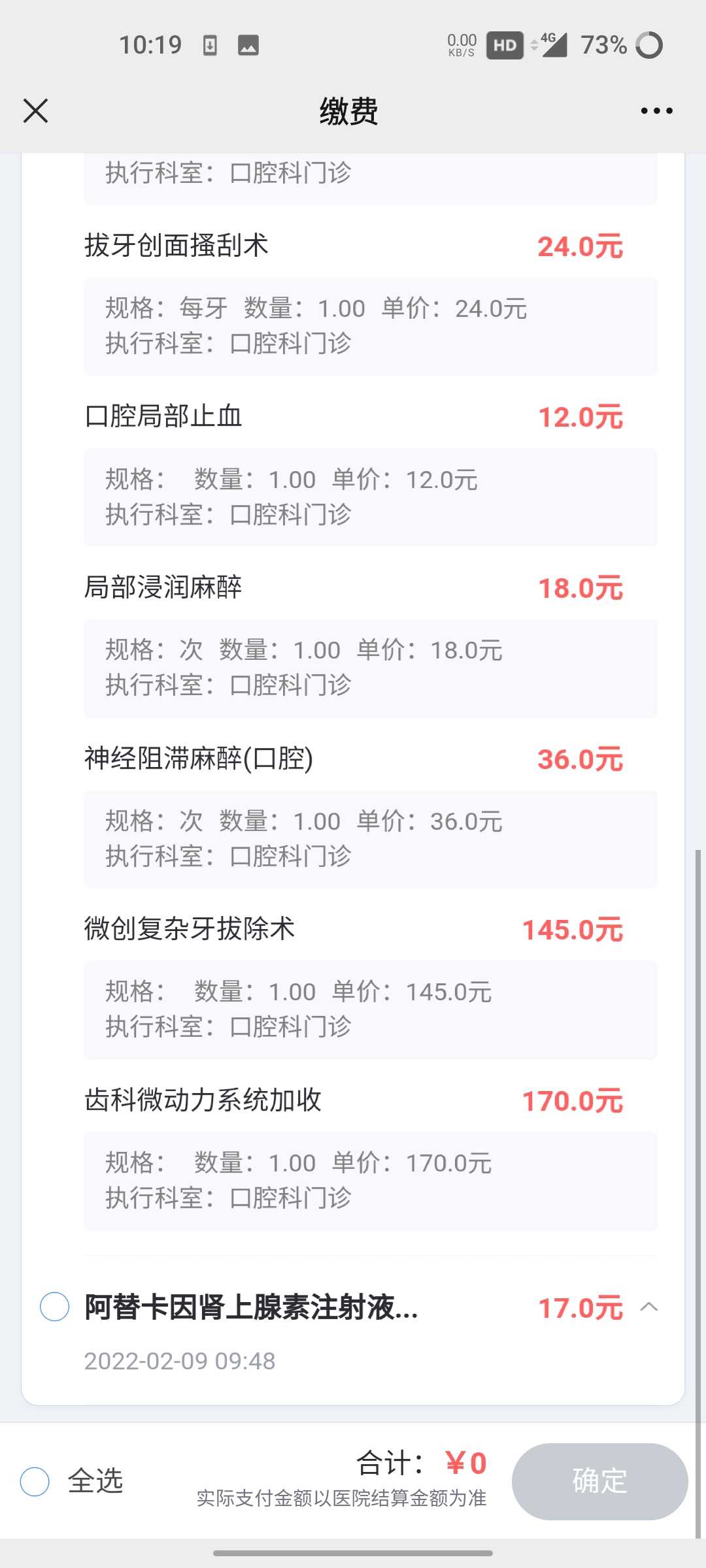Tap the 确定 confirm button
Image resolution: width=706 pixels, height=1568 pixels.
tap(599, 1481)
